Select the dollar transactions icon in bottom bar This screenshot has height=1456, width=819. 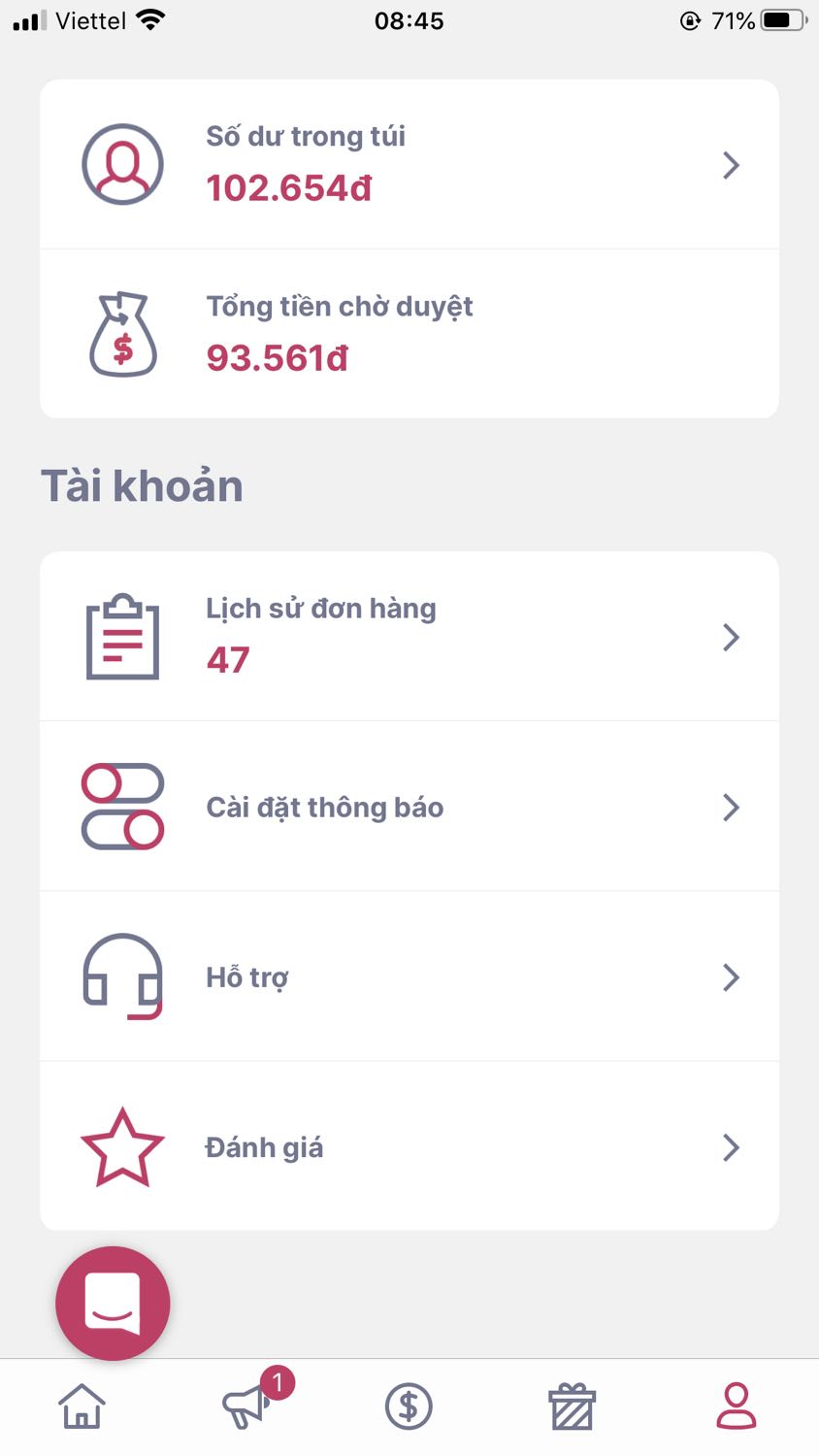coord(409,1405)
